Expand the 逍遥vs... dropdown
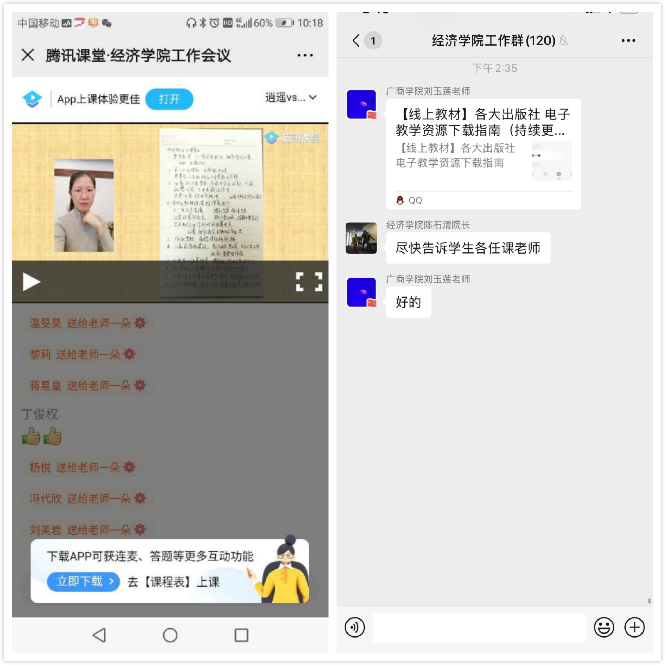Image resolution: width=665 pixels, height=665 pixels. (291, 98)
